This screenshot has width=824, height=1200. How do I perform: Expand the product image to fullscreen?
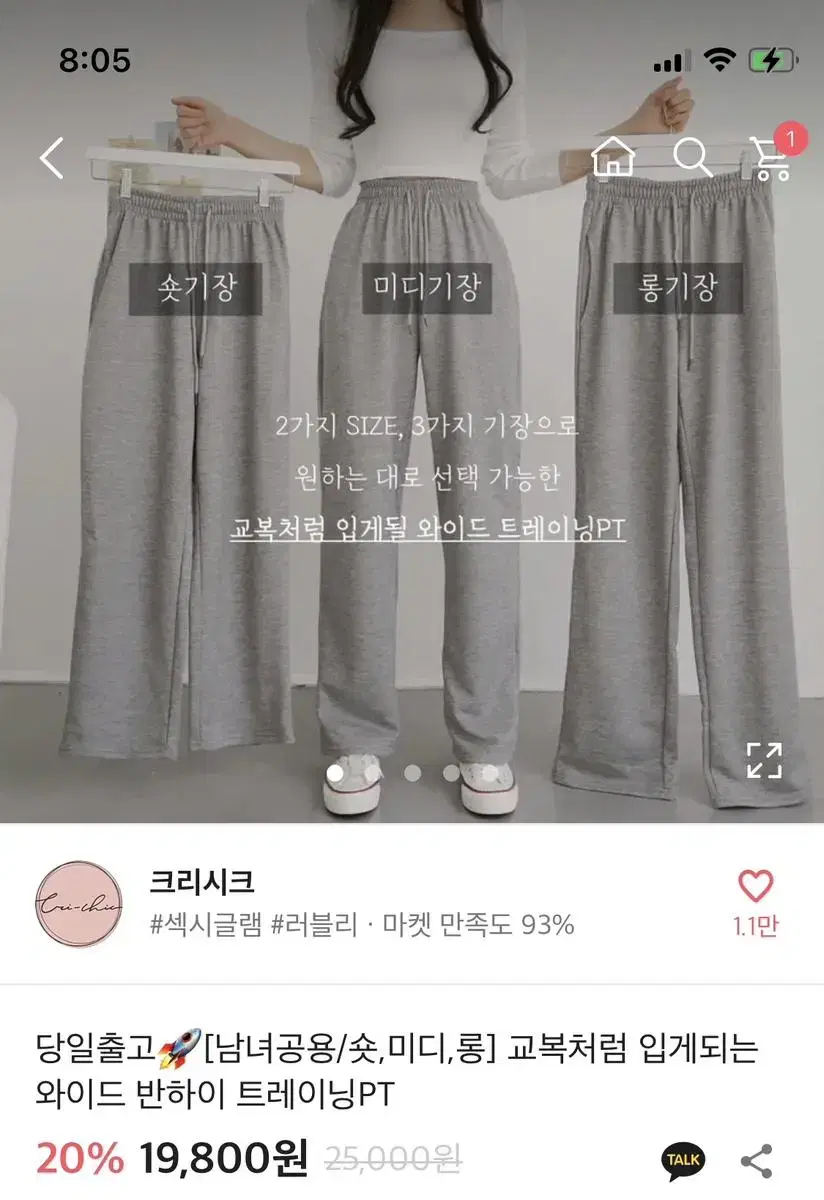(766, 762)
